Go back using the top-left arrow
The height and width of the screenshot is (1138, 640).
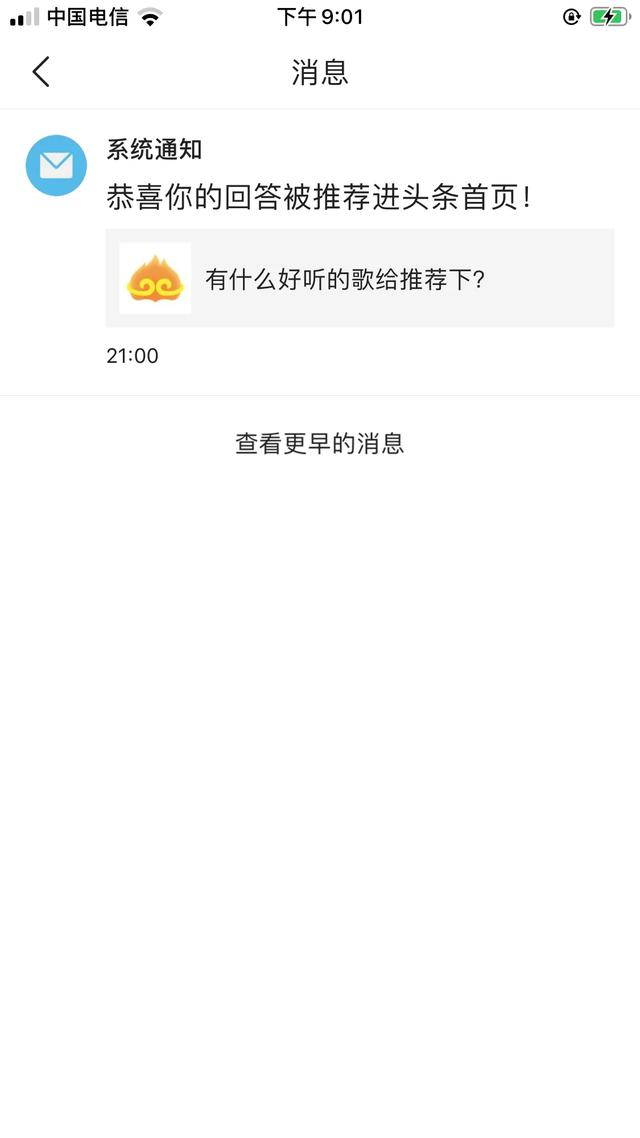tap(41, 72)
